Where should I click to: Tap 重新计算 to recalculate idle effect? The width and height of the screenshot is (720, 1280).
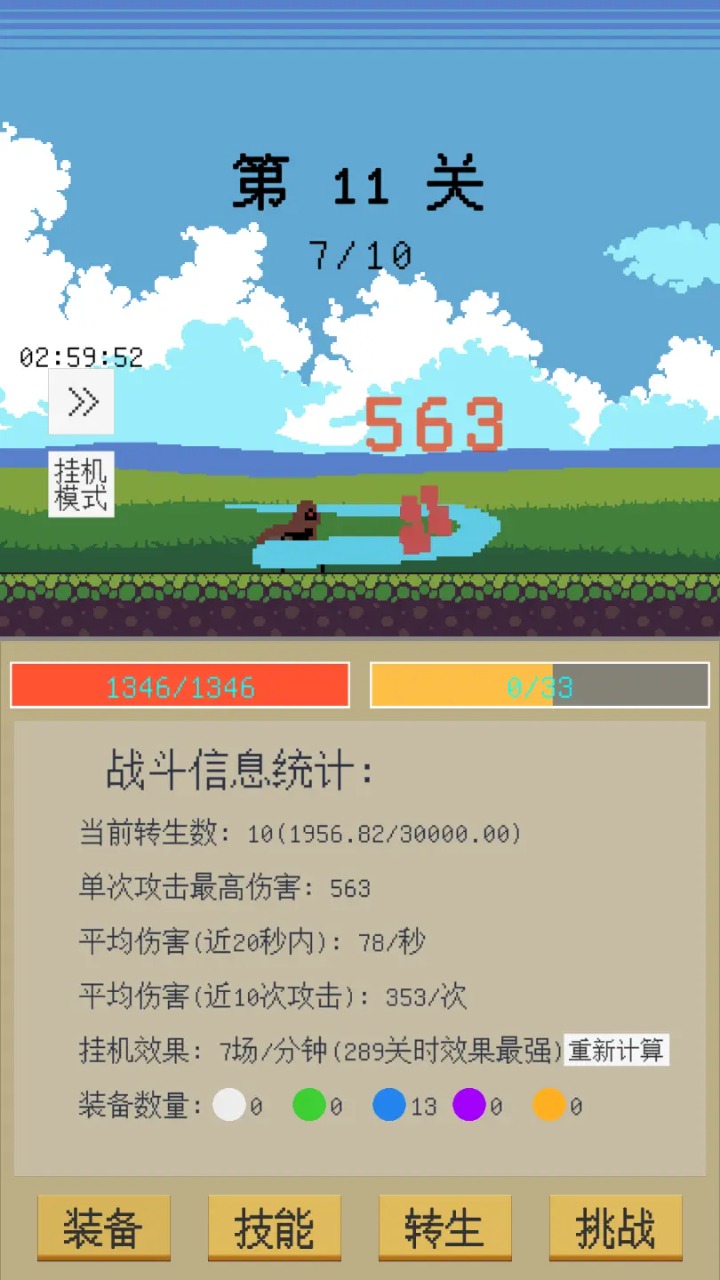point(616,1050)
